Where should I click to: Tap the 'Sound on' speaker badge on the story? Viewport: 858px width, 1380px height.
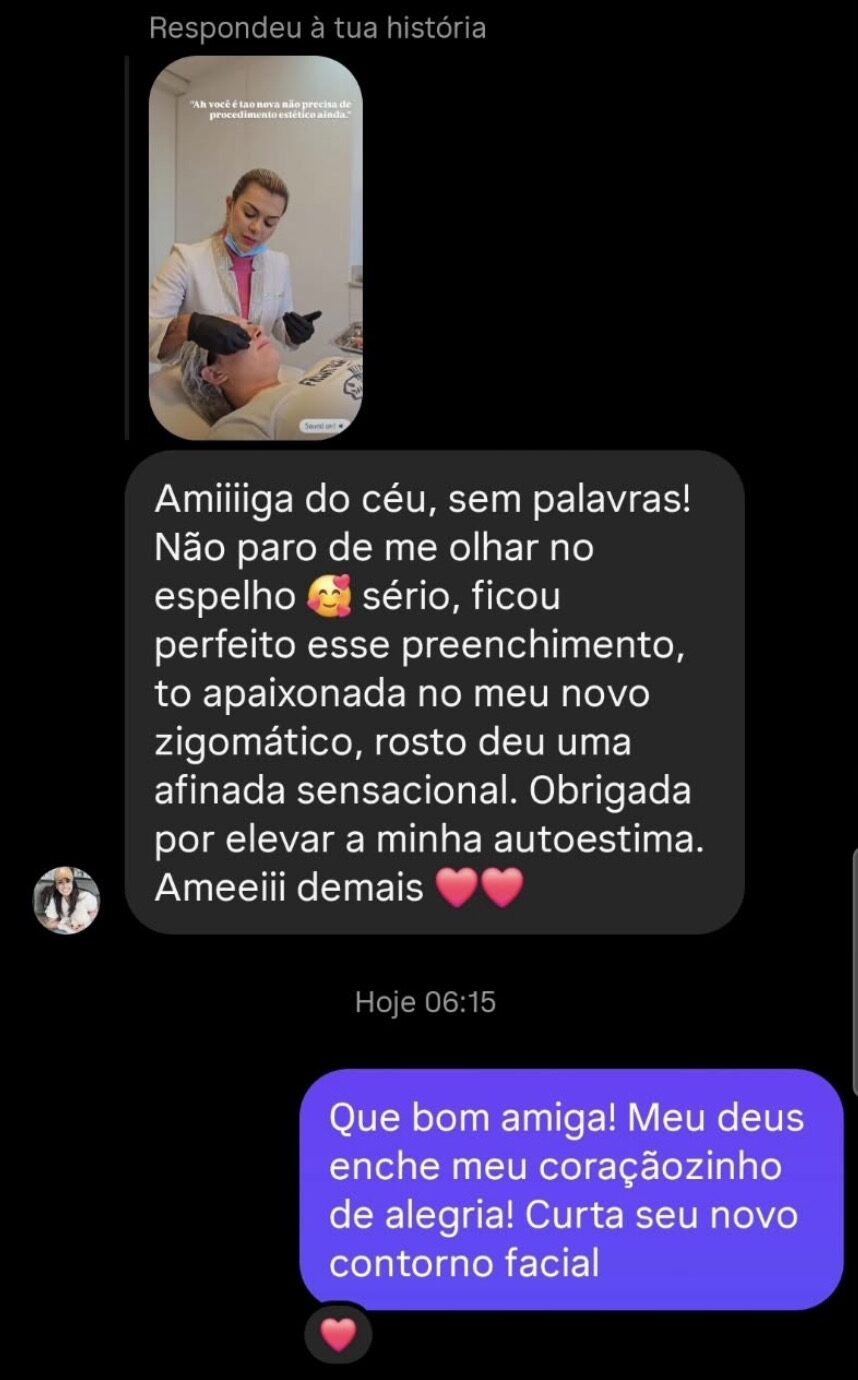(x=322, y=426)
